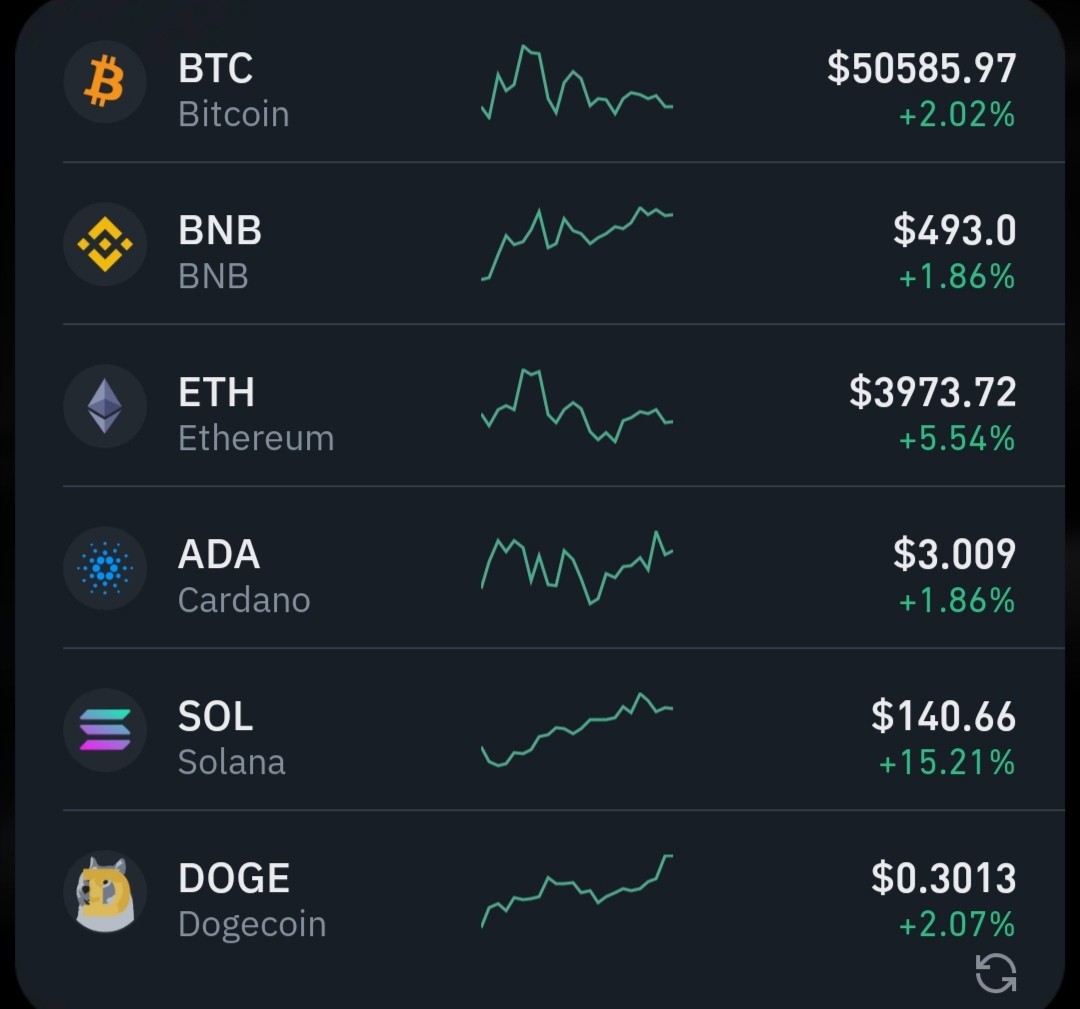View ADA Cardano details
The width and height of the screenshot is (1080, 1009).
click(540, 568)
